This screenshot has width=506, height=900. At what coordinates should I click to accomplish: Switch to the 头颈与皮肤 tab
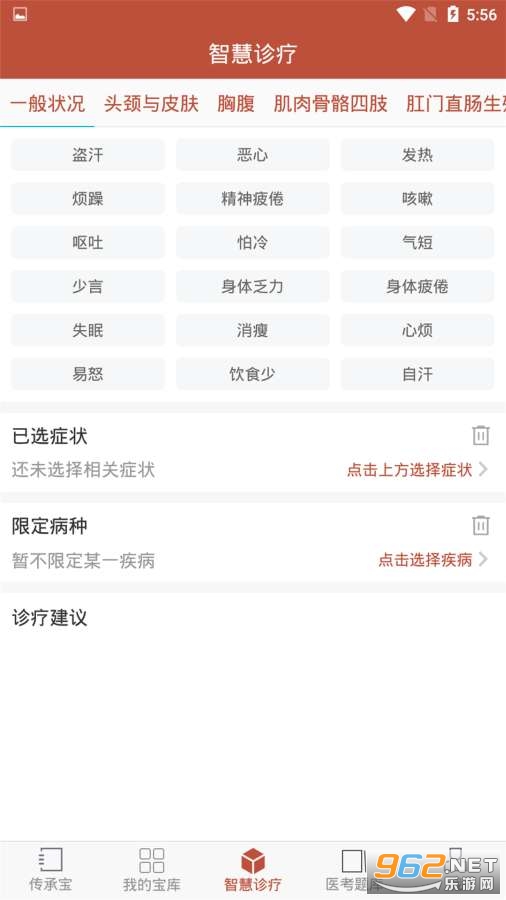coord(151,104)
